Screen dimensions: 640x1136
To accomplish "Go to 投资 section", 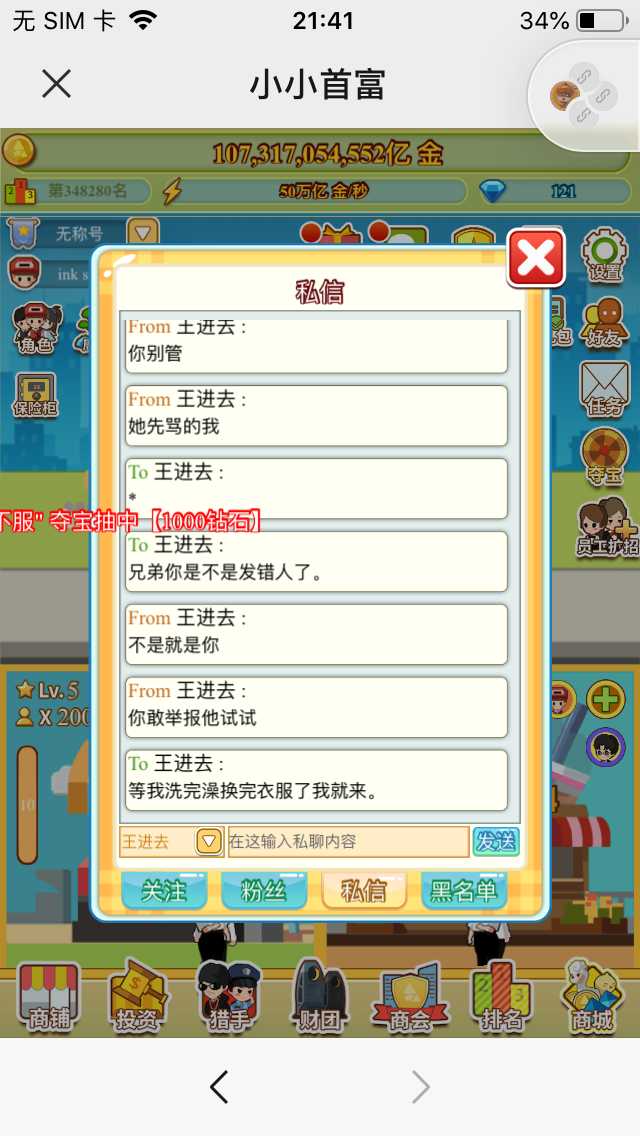I will pos(139,996).
